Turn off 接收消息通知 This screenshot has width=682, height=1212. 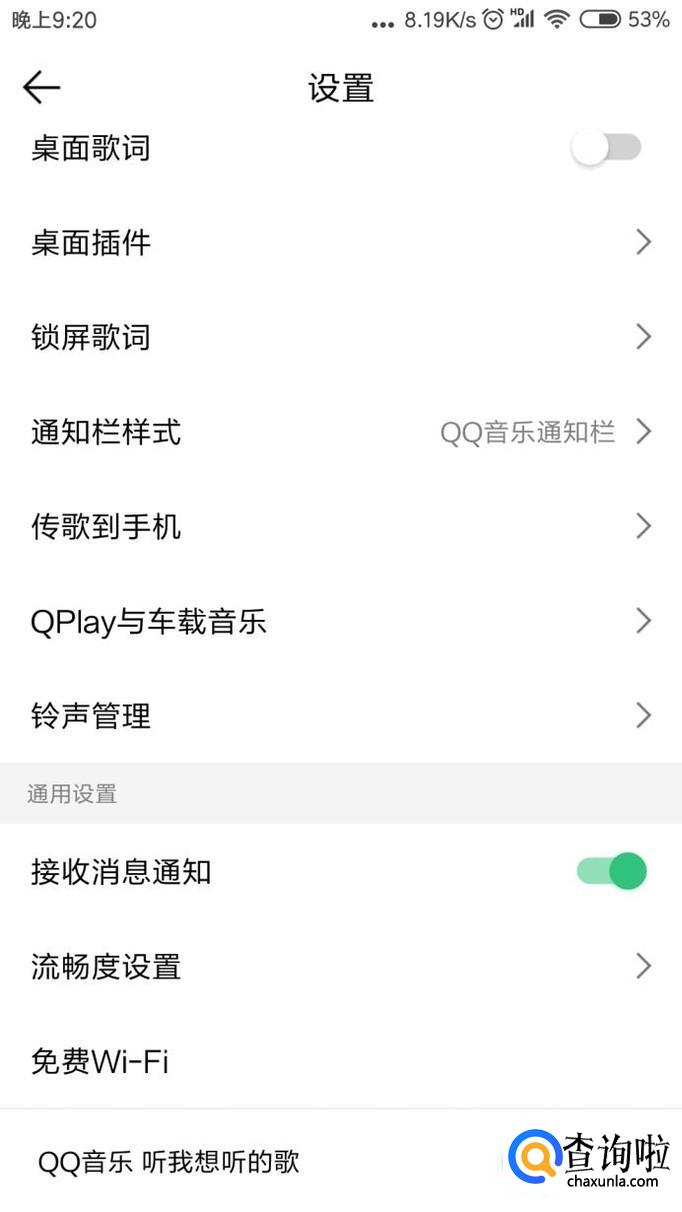pos(612,871)
